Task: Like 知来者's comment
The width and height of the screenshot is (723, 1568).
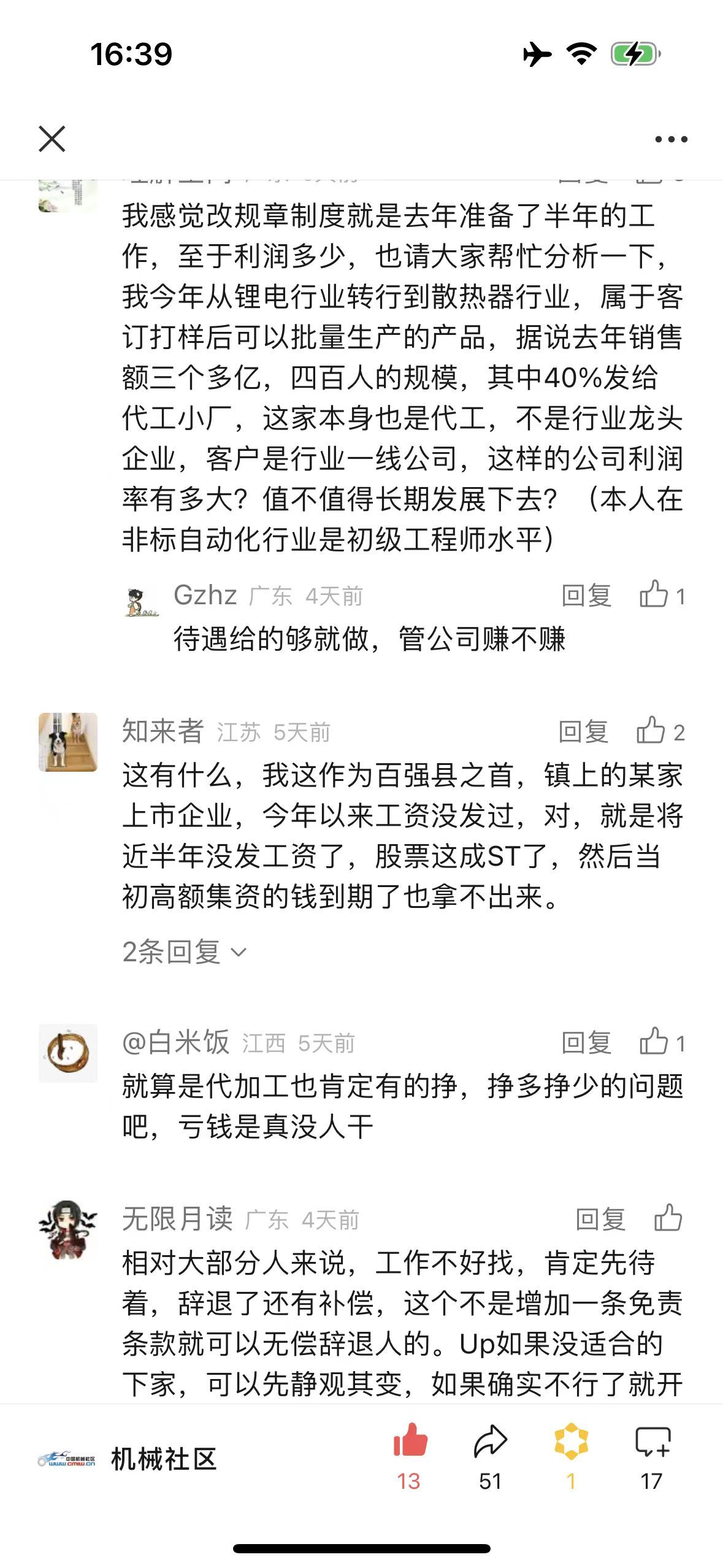Action: pyautogui.click(x=651, y=731)
